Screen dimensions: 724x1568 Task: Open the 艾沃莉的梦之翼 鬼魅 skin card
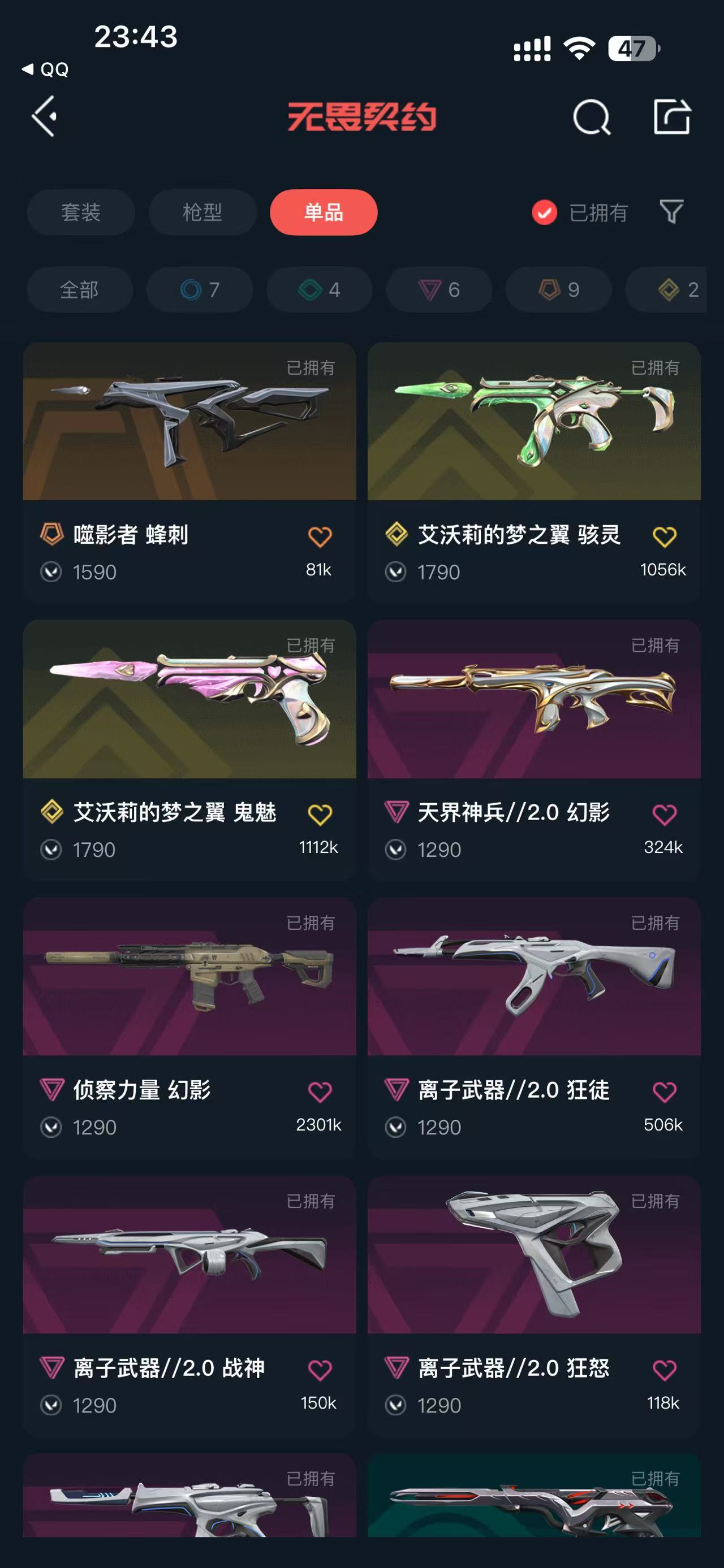(x=189, y=750)
